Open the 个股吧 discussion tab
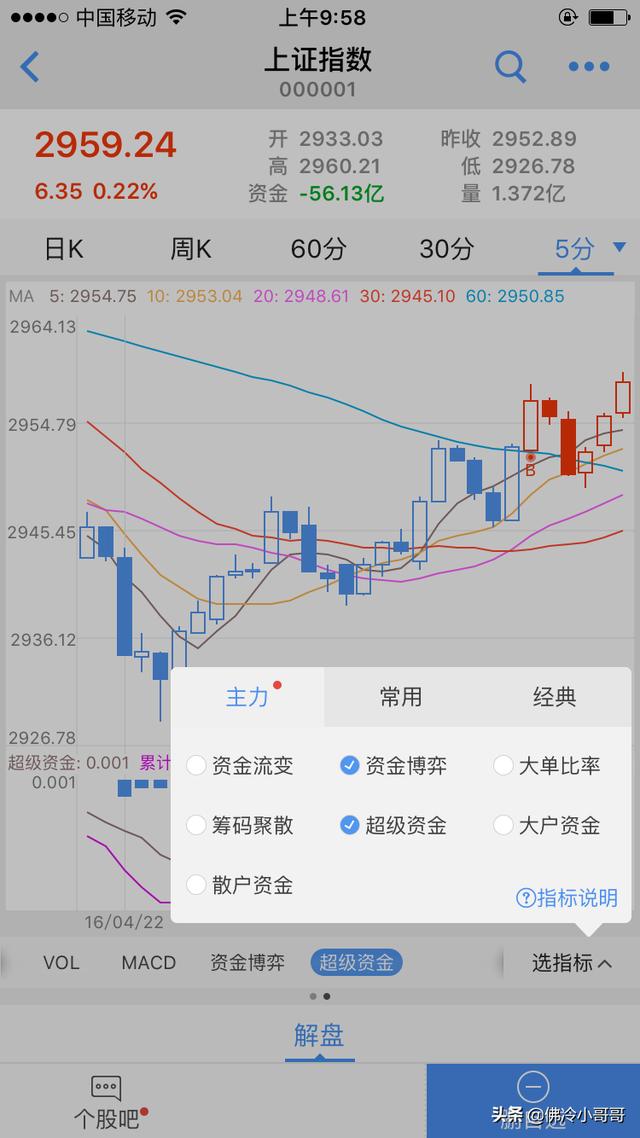This screenshot has width=640, height=1138. coord(106,1102)
